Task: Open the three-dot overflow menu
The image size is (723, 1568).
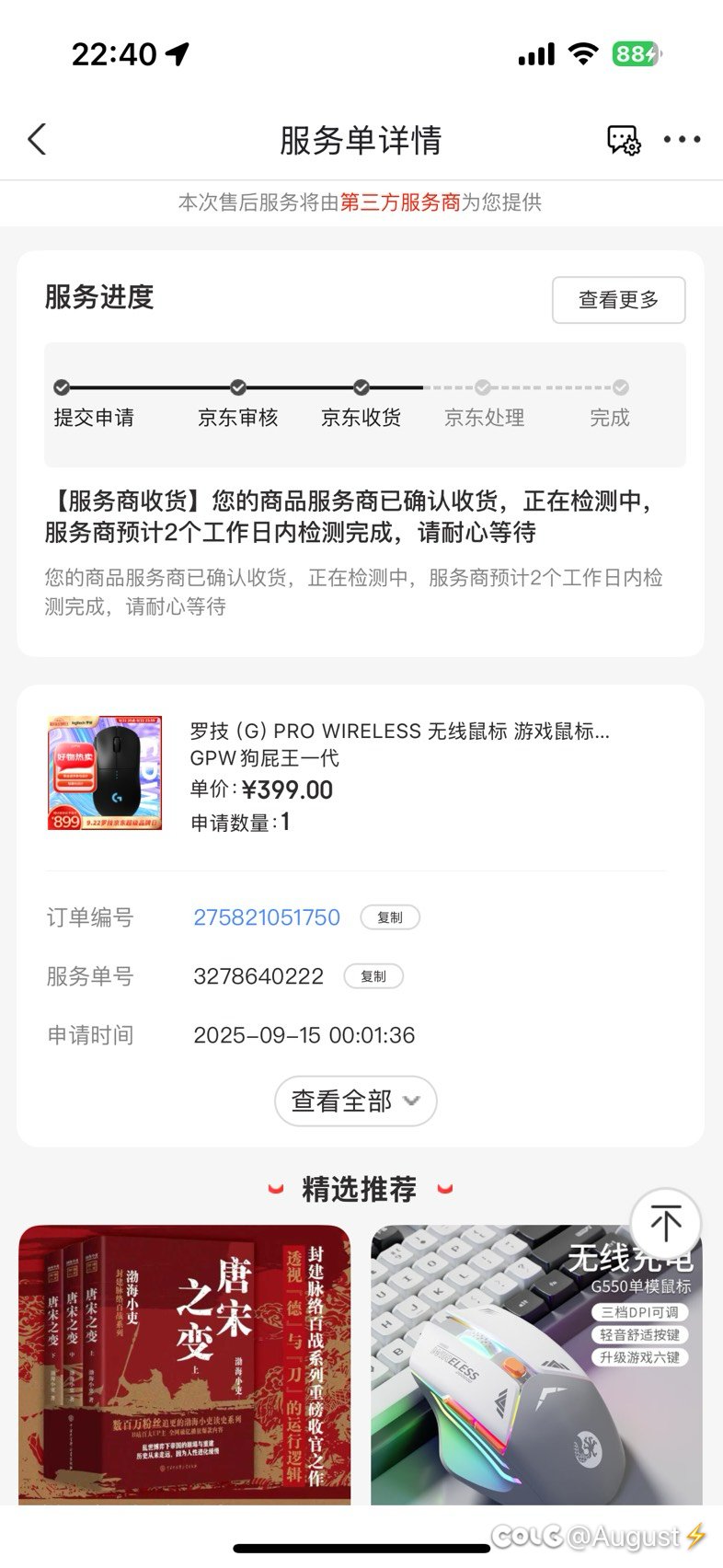Action: tap(682, 140)
